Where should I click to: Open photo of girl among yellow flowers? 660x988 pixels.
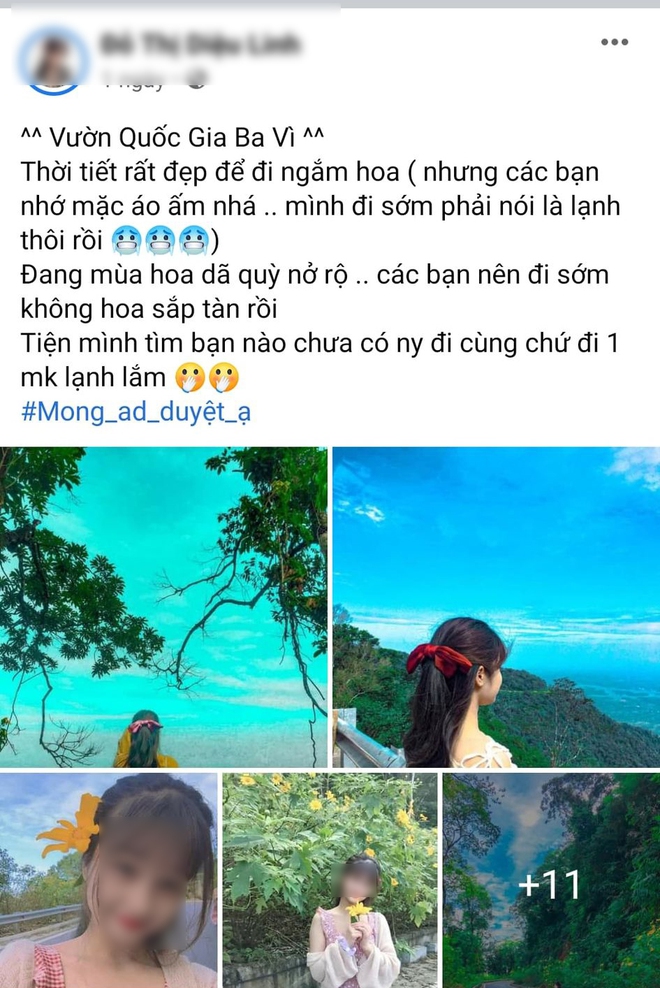[329, 880]
